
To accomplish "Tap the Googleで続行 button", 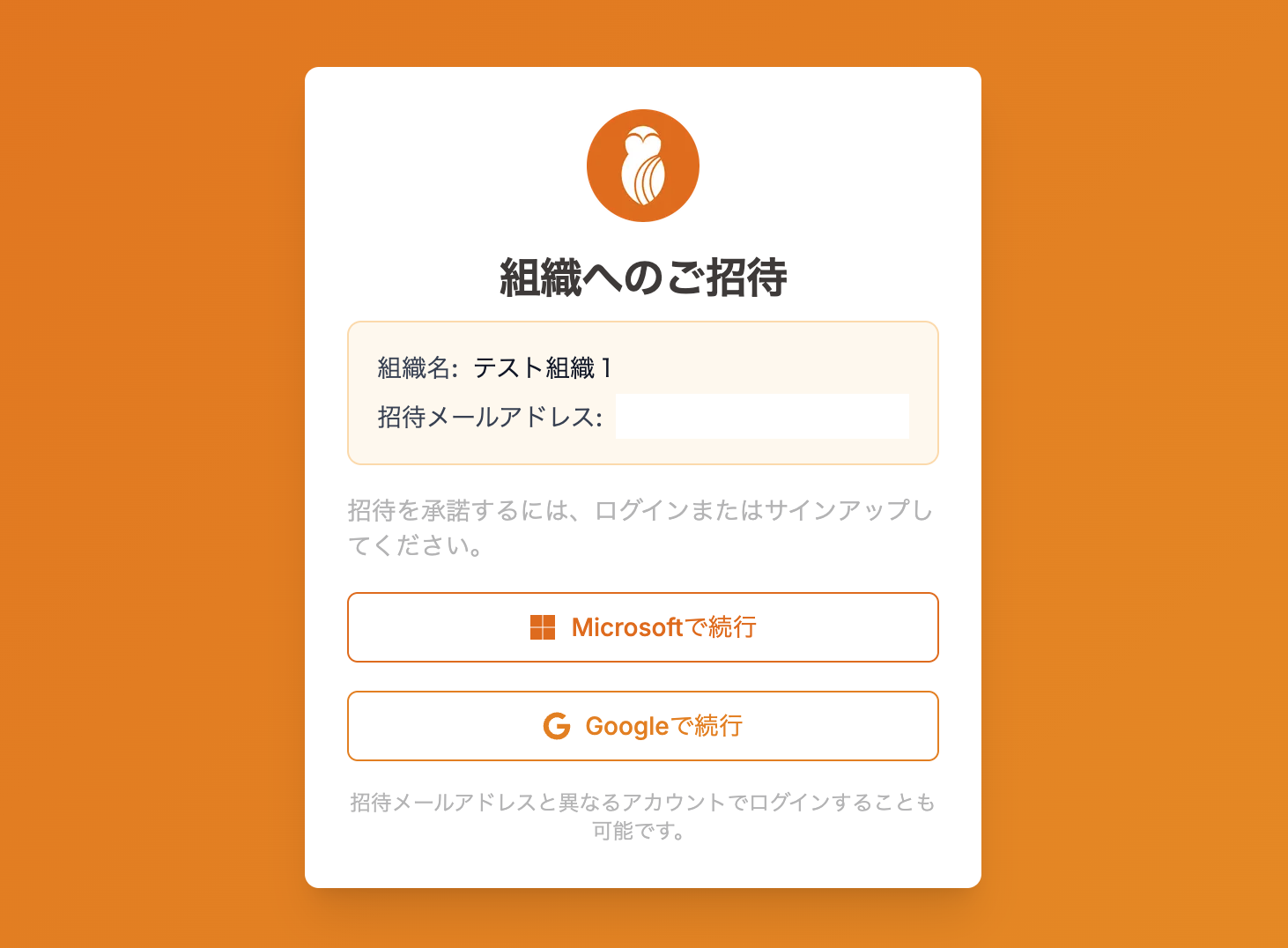I will click(642, 726).
